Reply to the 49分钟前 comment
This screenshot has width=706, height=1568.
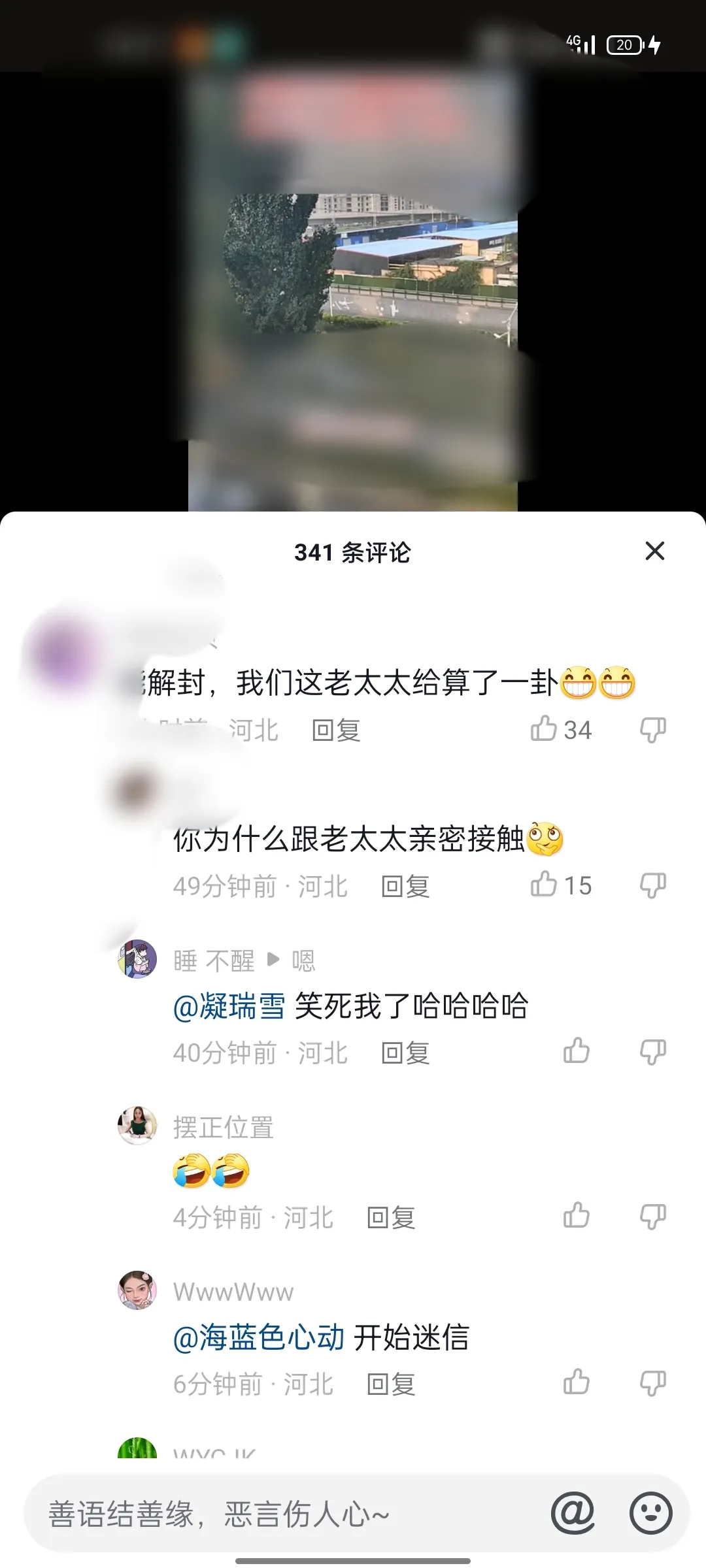[405, 886]
